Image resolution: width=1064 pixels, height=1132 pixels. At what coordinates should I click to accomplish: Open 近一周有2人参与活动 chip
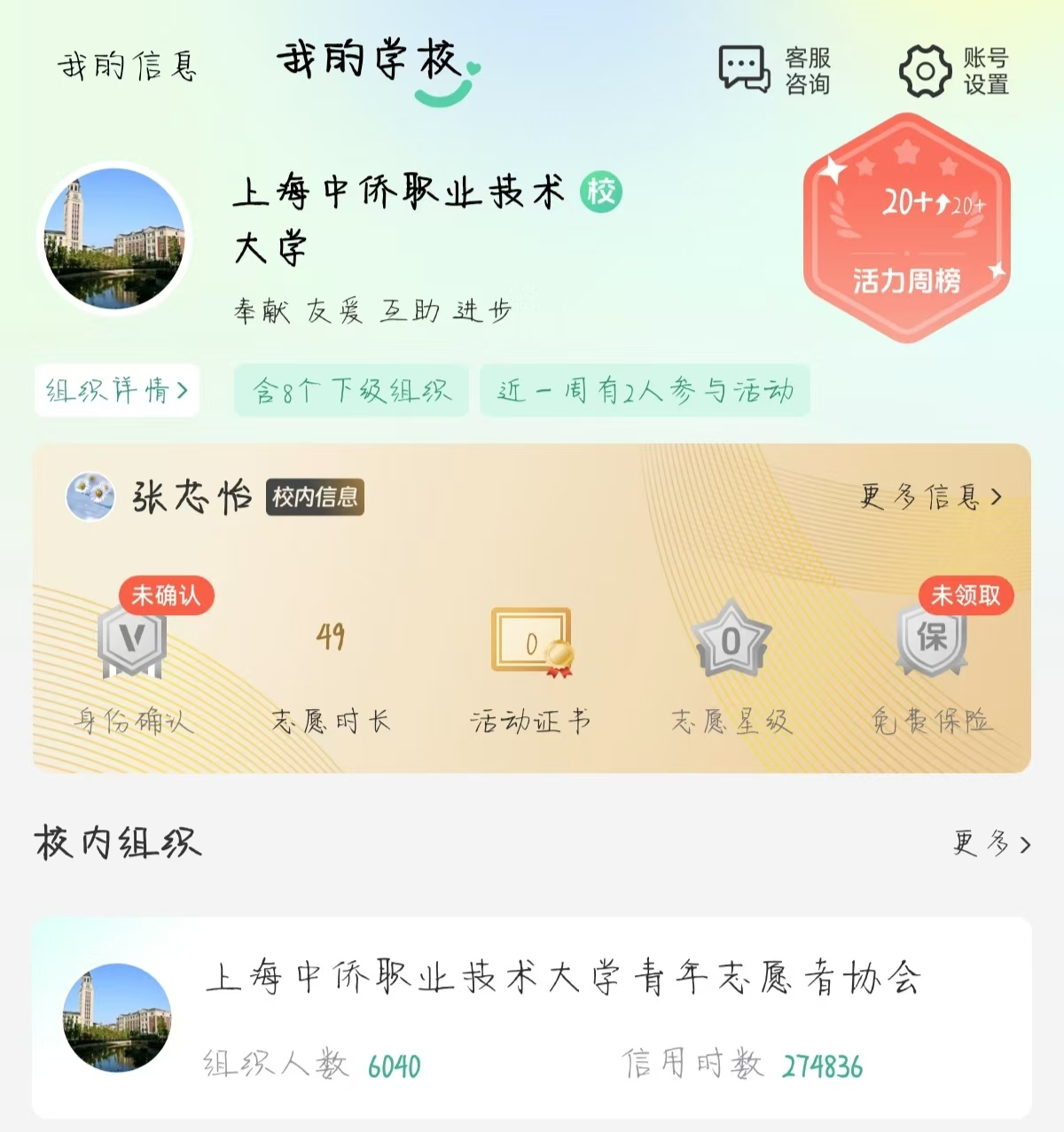(645, 390)
